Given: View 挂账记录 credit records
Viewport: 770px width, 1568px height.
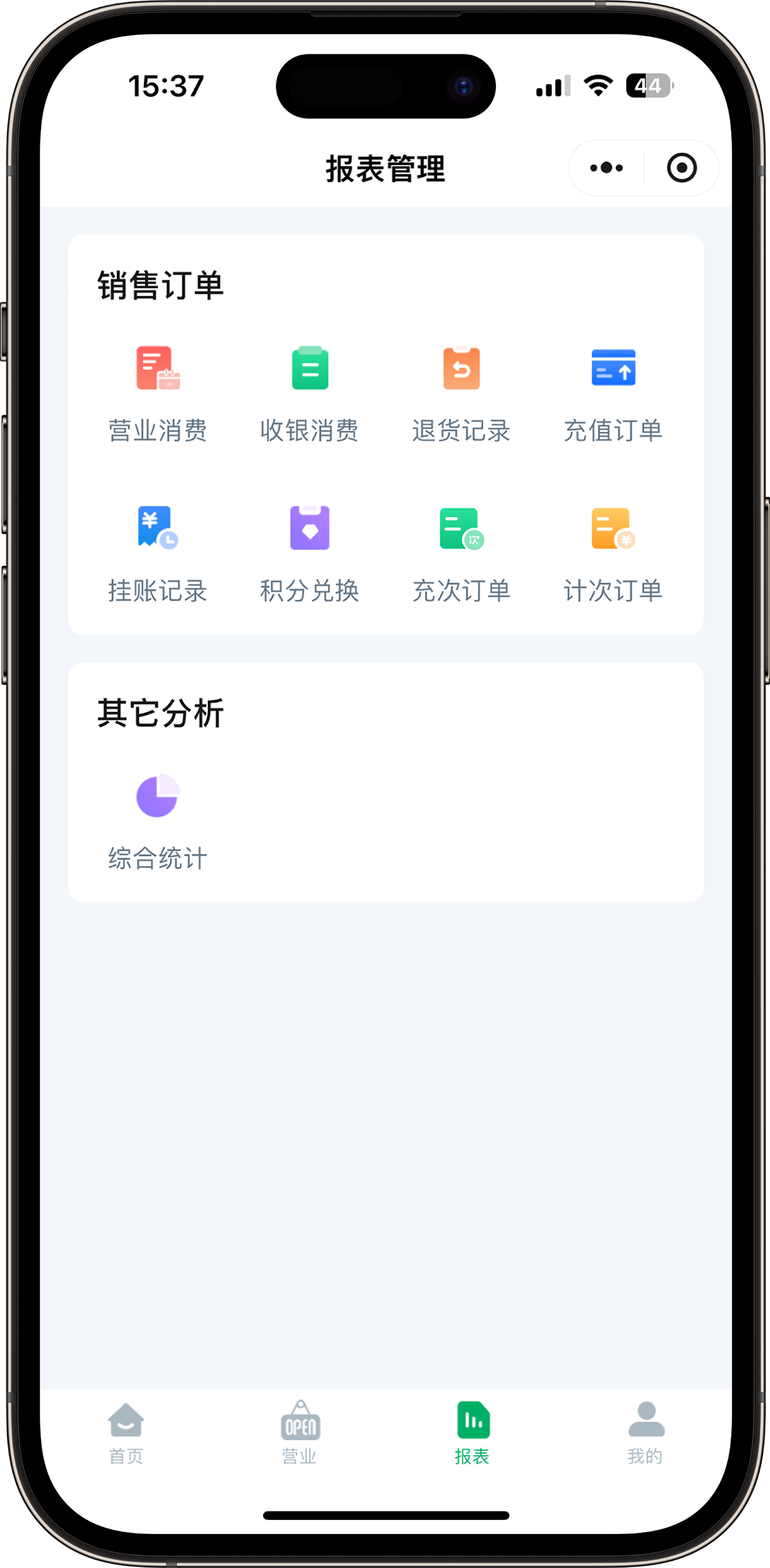Looking at the screenshot, I should click(158, 553).
